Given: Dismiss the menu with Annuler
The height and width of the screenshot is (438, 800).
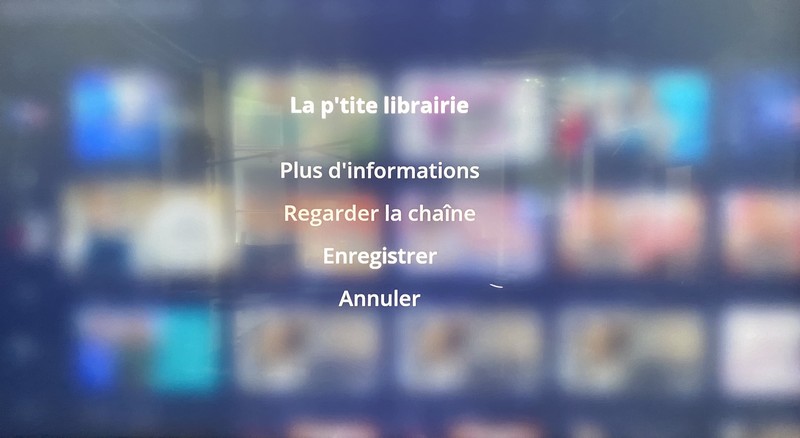Looking at the screenshot, I should tap(379, 298).
